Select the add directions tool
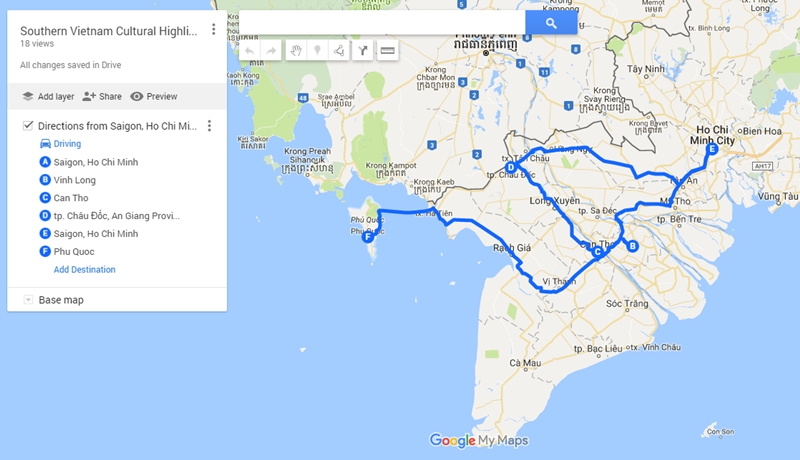Viewport: 800px width, 460px height. [x=363, y=50]
